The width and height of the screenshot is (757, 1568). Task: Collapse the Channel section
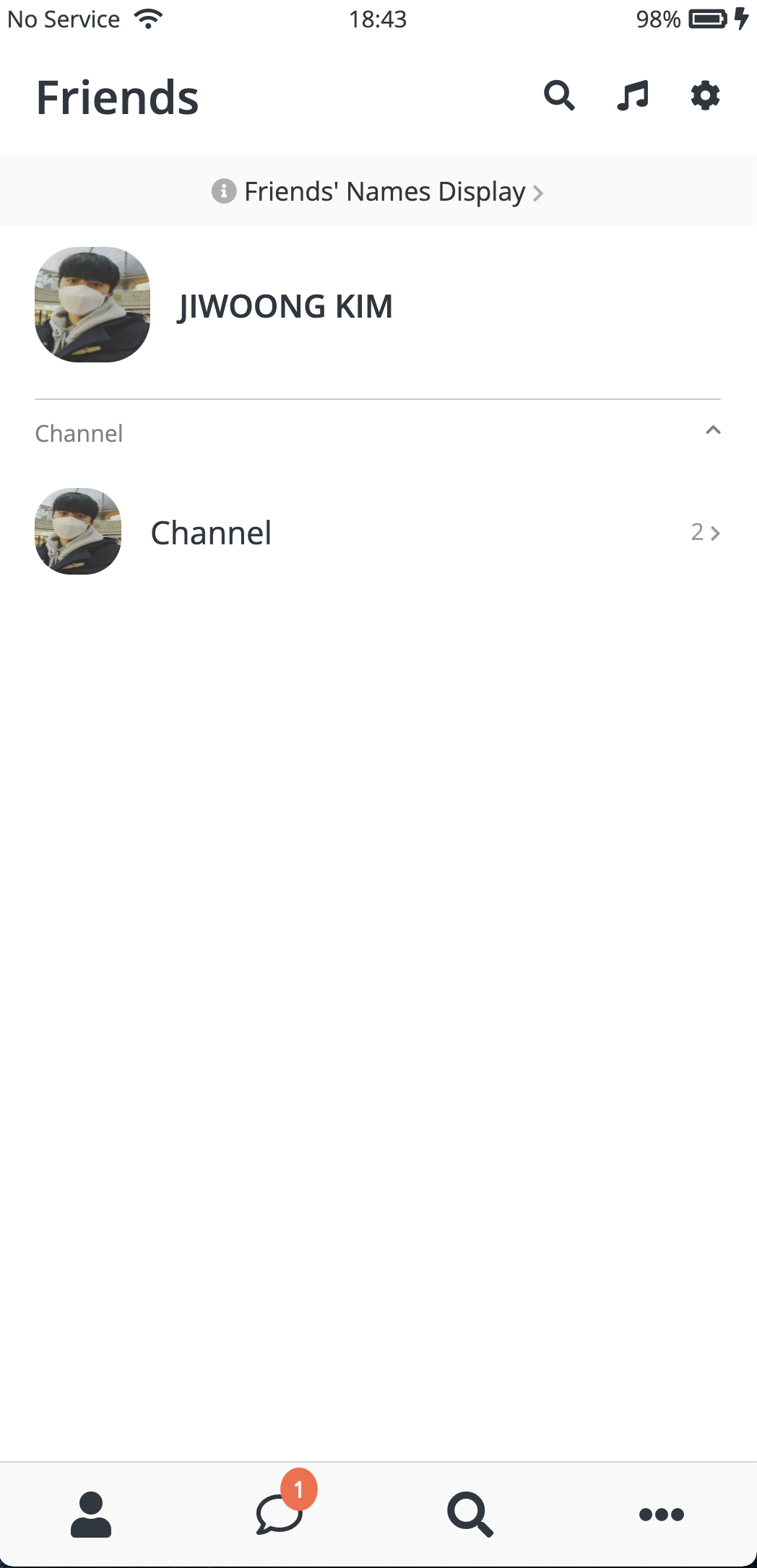coord(713,431)
